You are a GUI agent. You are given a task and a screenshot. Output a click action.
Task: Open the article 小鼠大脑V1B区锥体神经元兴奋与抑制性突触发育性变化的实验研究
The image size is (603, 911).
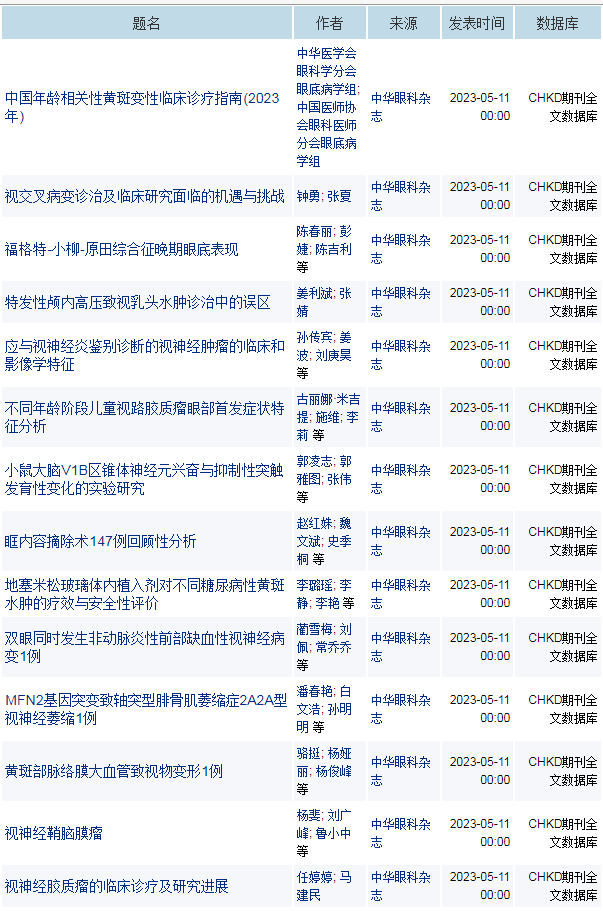144,479
